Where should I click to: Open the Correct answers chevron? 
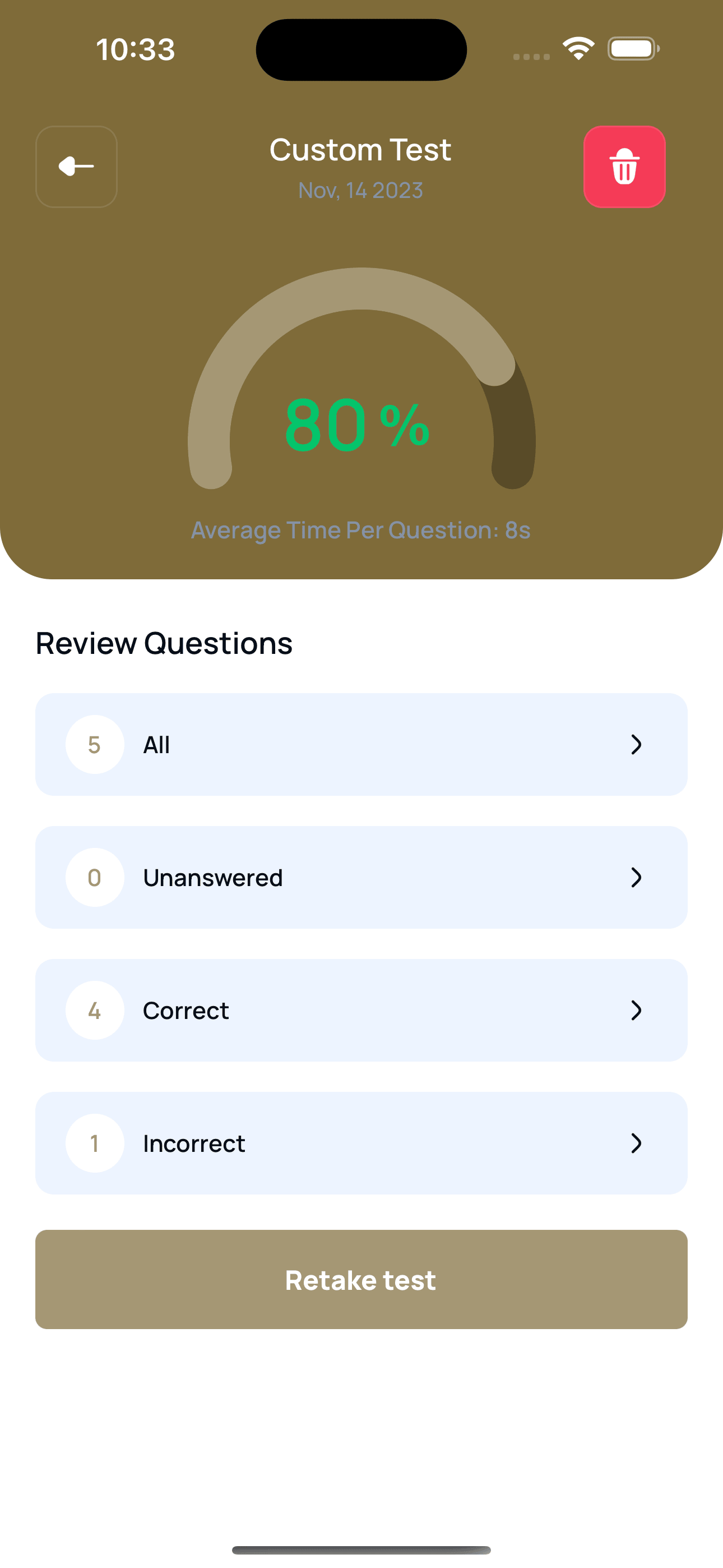click(637, 1010)
